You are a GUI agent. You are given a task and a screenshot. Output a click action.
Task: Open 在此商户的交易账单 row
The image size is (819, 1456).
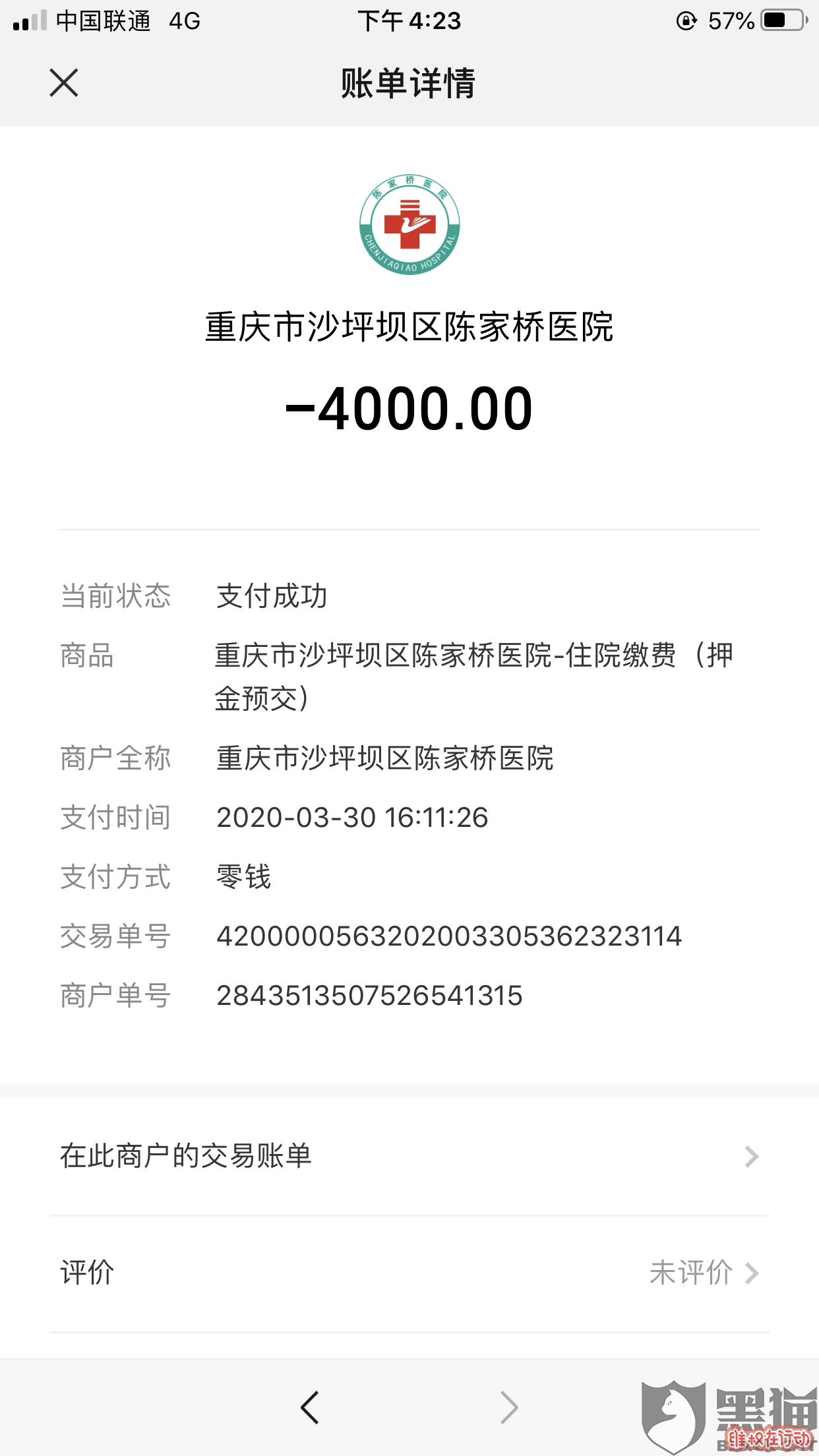pos(409,1157)
